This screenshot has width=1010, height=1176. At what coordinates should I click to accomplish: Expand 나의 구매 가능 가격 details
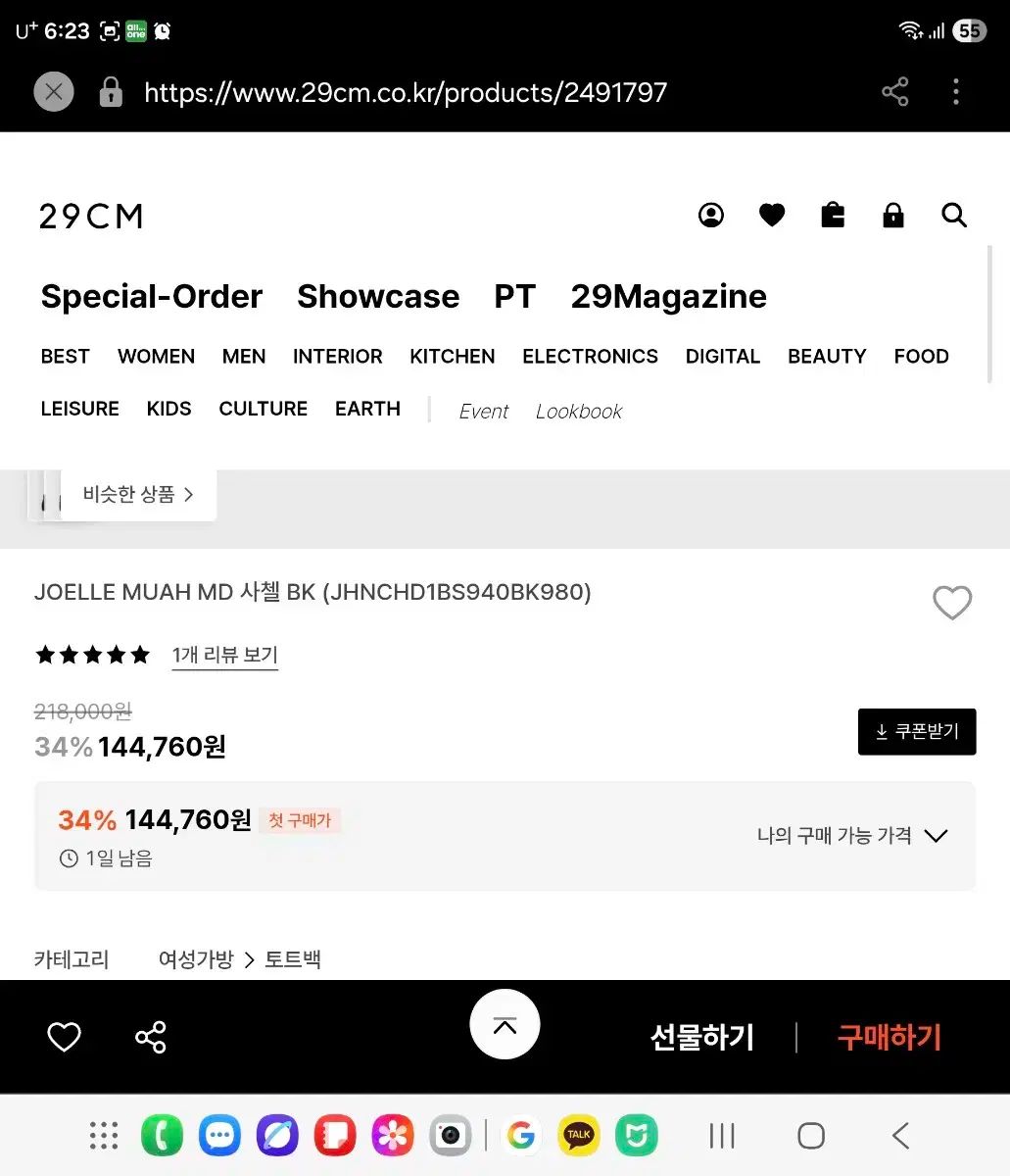click(851, 836)
